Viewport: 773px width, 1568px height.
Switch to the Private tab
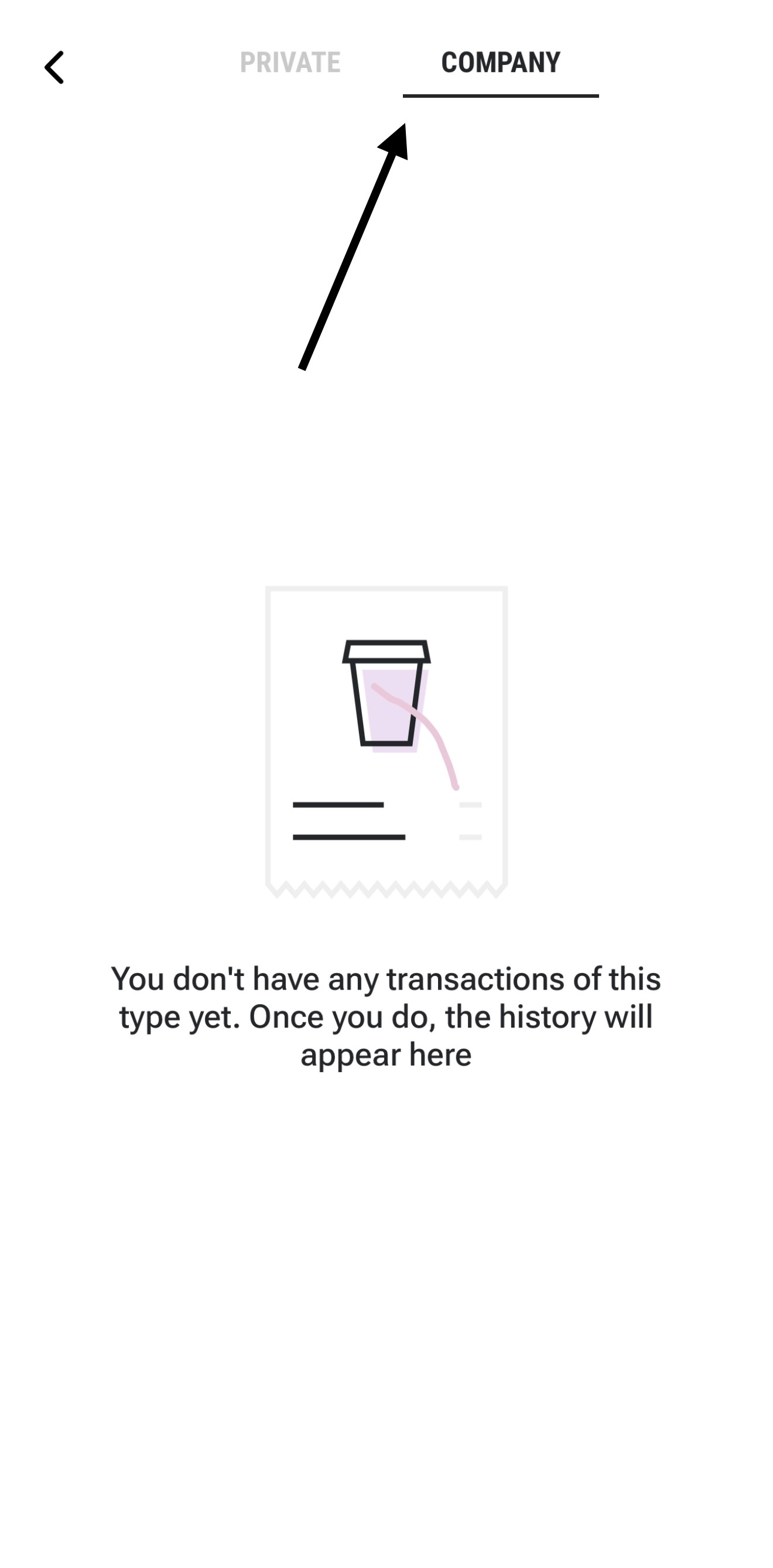click(290, 63)
